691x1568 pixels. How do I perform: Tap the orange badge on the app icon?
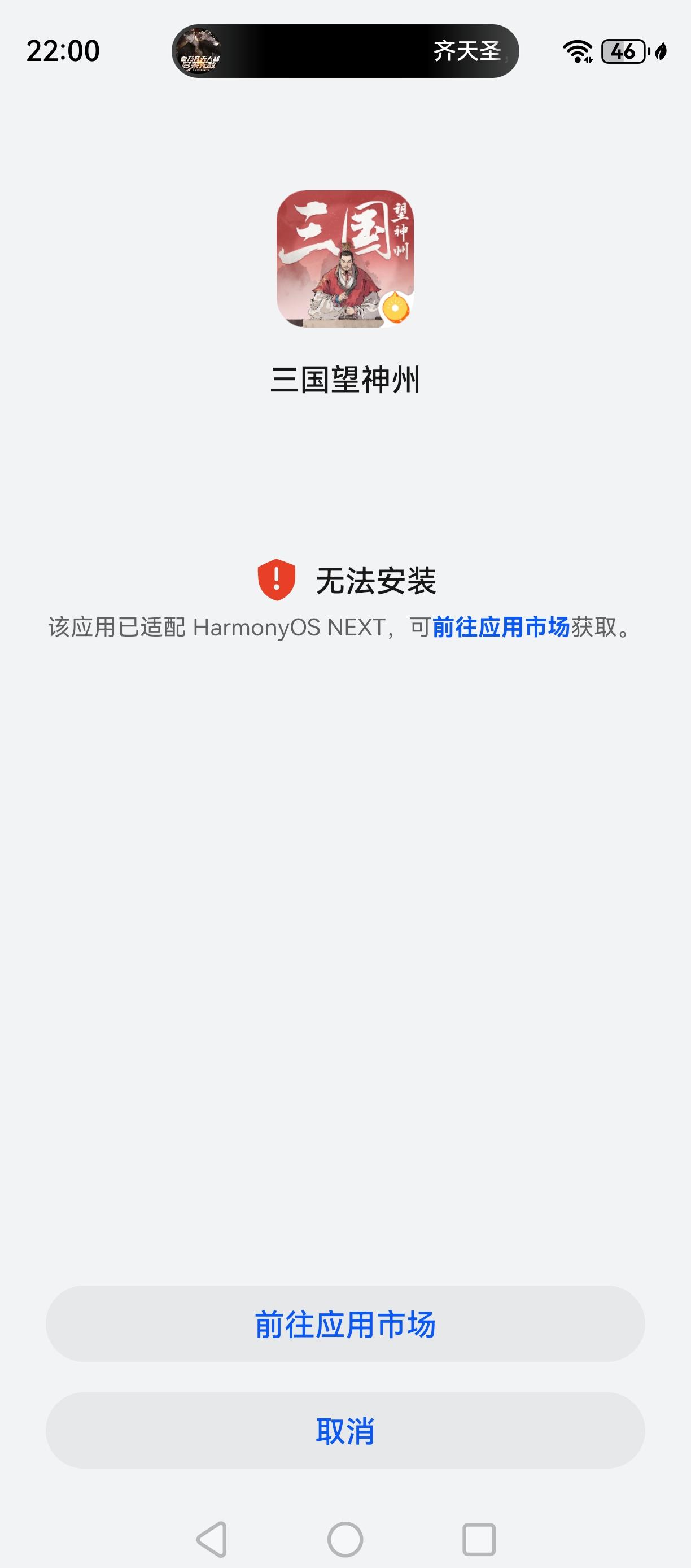(396, 308)
